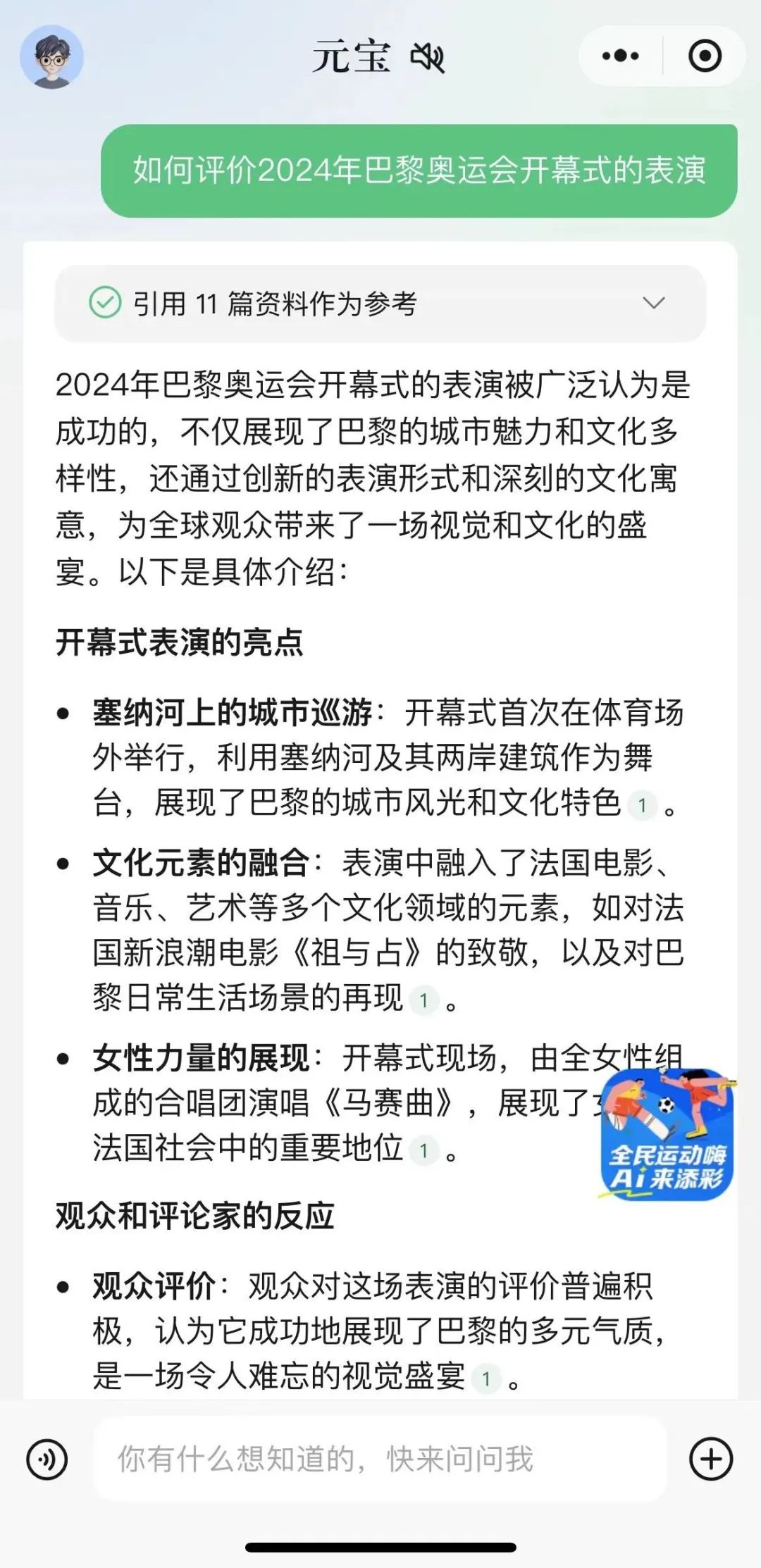Open citation 1 after 场景的再现
The height and width of the screenshot is (1568, 761).
[x=423, y=1000]
